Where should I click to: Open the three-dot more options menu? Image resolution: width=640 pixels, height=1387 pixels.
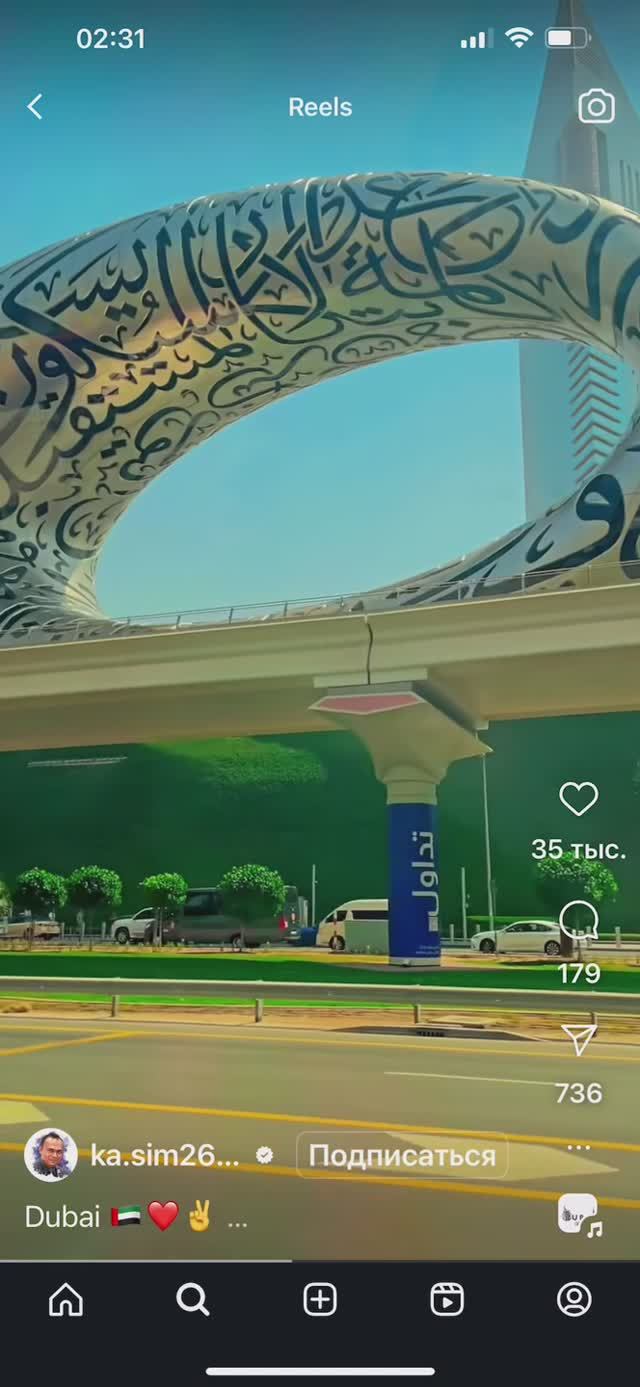(x=578, y=1147)
